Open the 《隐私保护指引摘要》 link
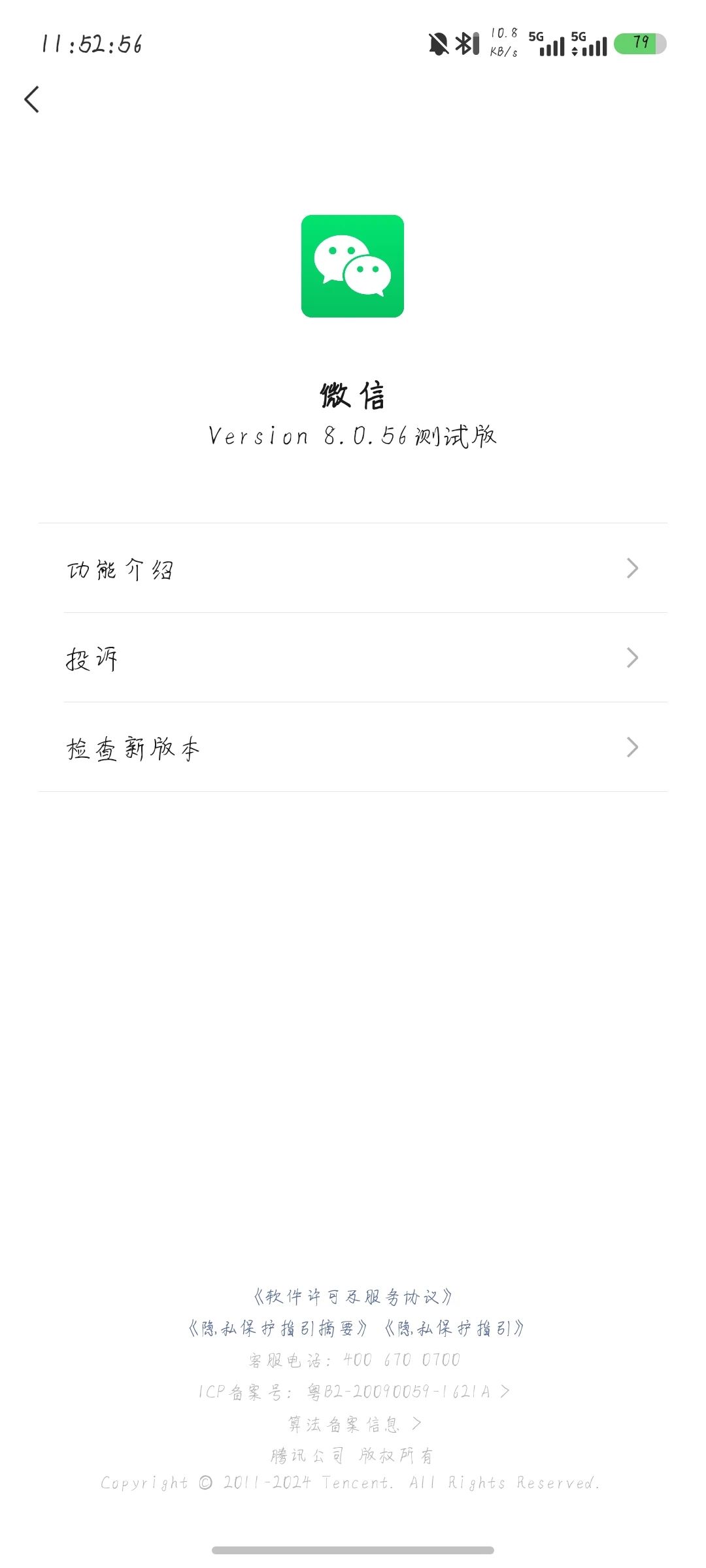This screenshot has width=706, height=1568. (277, 1328)
